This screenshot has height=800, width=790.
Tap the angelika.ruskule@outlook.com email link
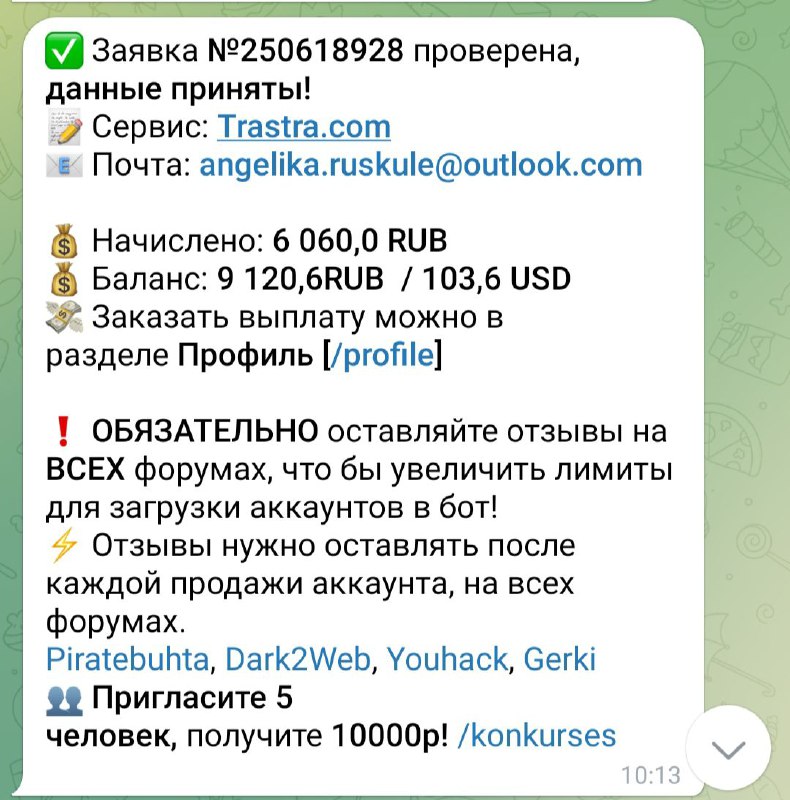click(x=420, y=164)
